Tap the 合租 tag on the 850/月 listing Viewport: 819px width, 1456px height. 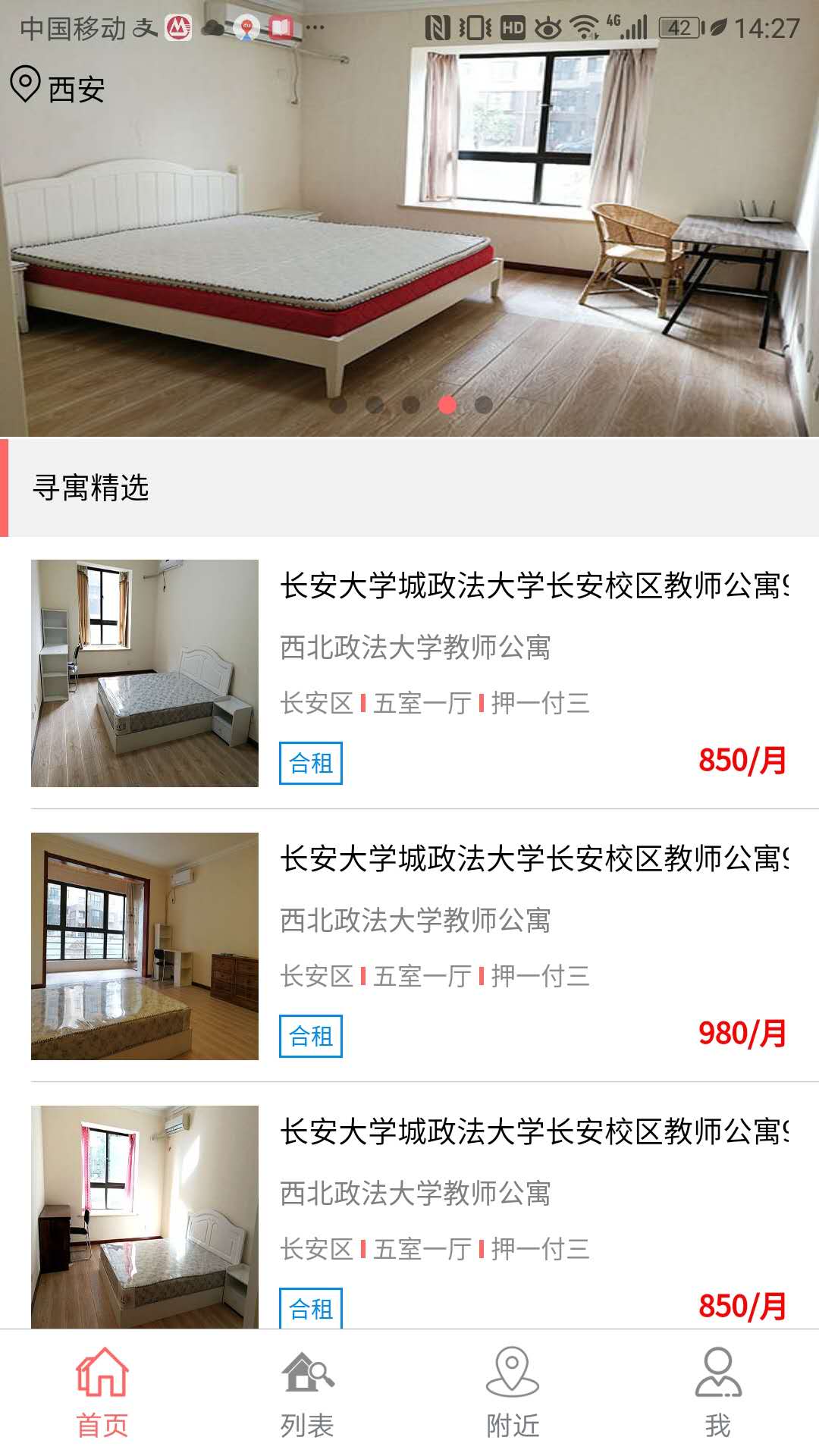coord(310,764)
